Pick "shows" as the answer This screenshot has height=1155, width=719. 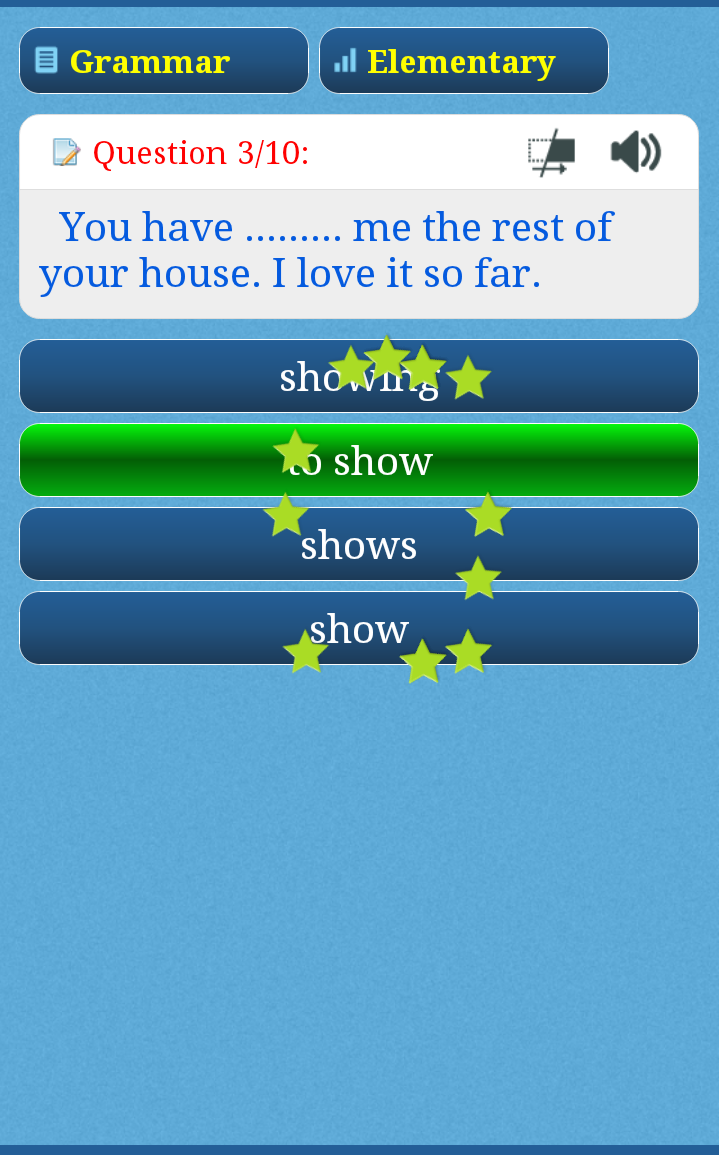click(359, 544)
